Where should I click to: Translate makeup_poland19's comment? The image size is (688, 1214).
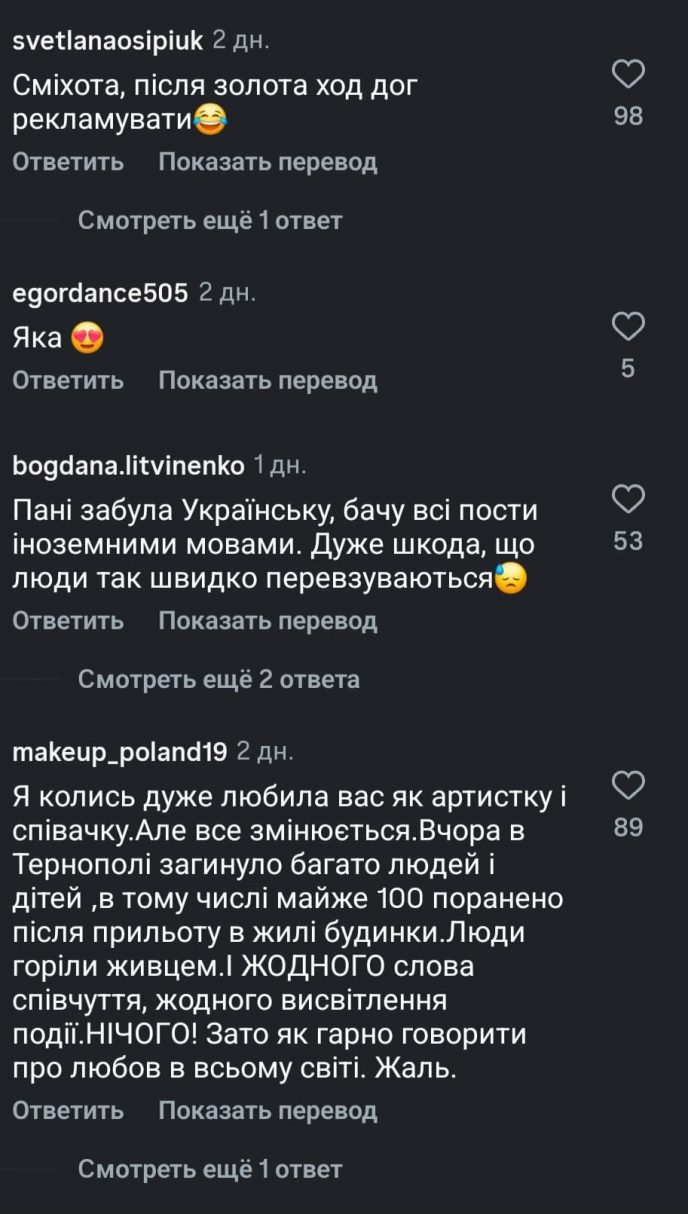click(267, 1111)
